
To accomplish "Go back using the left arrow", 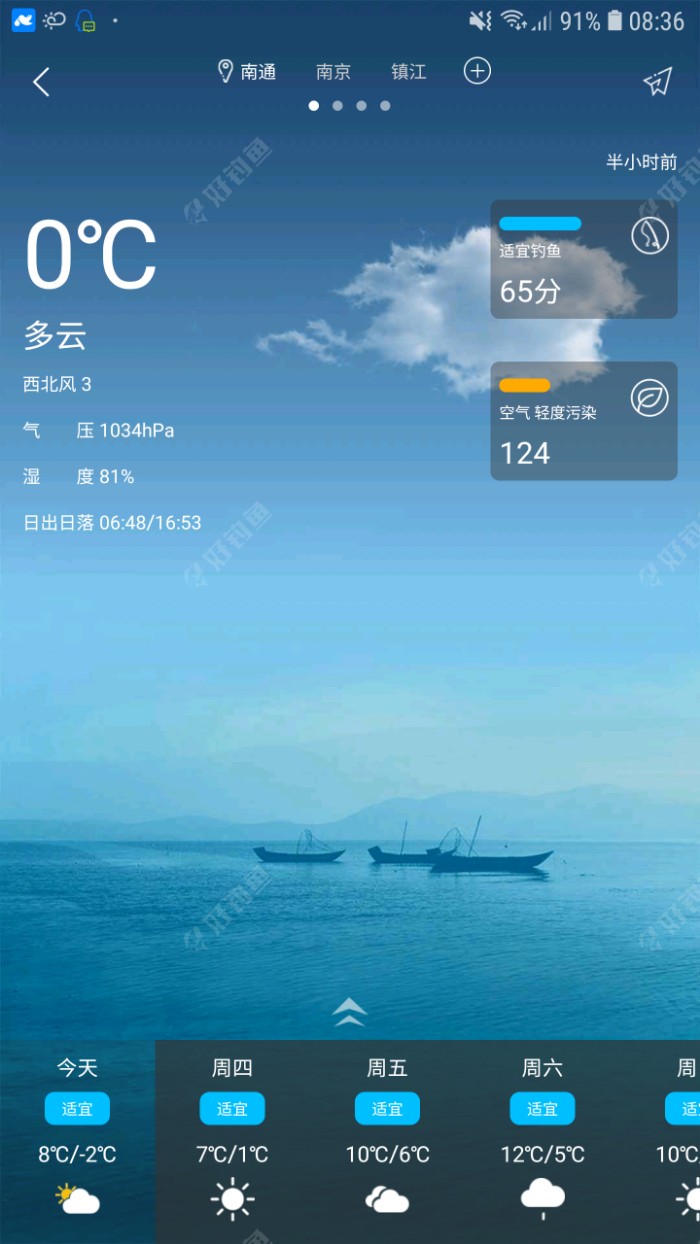I will [x=41, y=82].
